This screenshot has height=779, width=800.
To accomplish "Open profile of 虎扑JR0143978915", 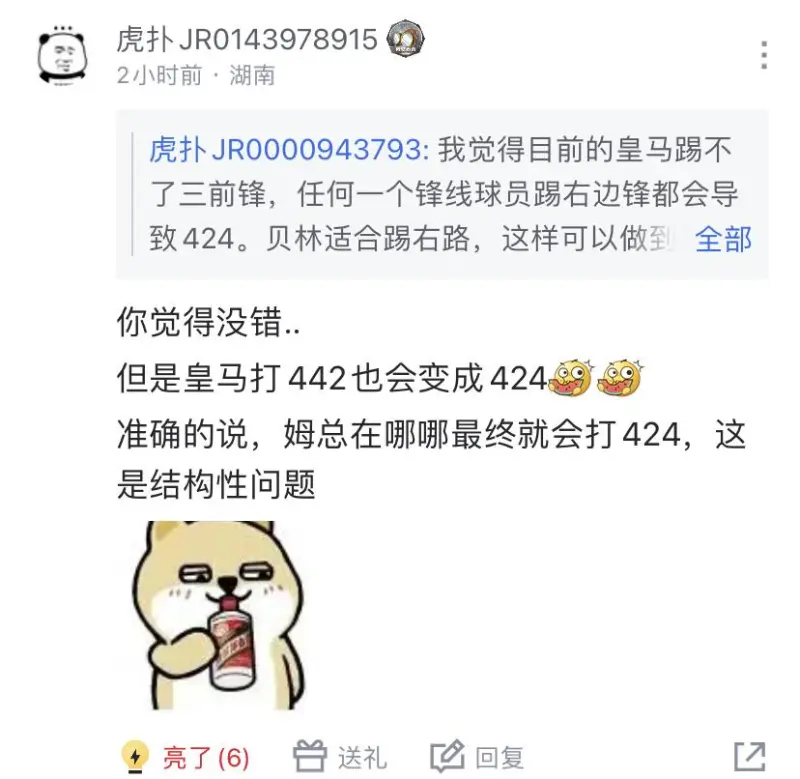I will click(x=246, y=40).
